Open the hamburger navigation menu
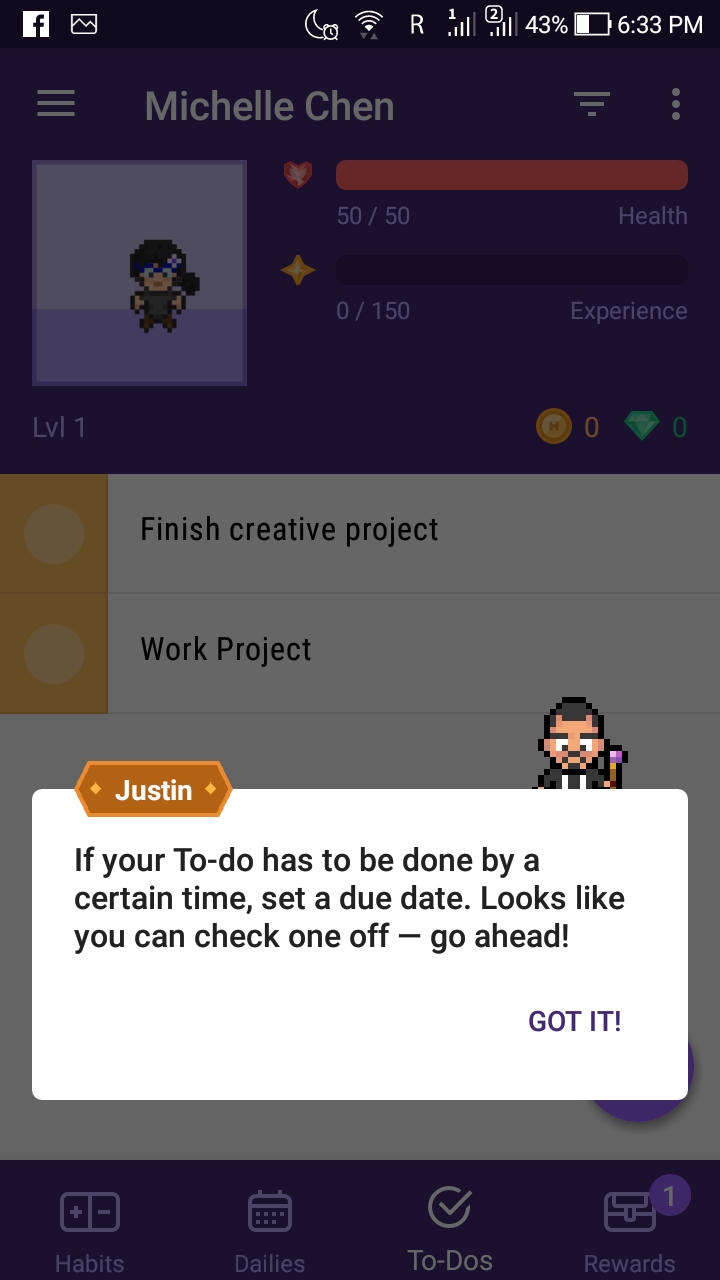 pos(56,105)
